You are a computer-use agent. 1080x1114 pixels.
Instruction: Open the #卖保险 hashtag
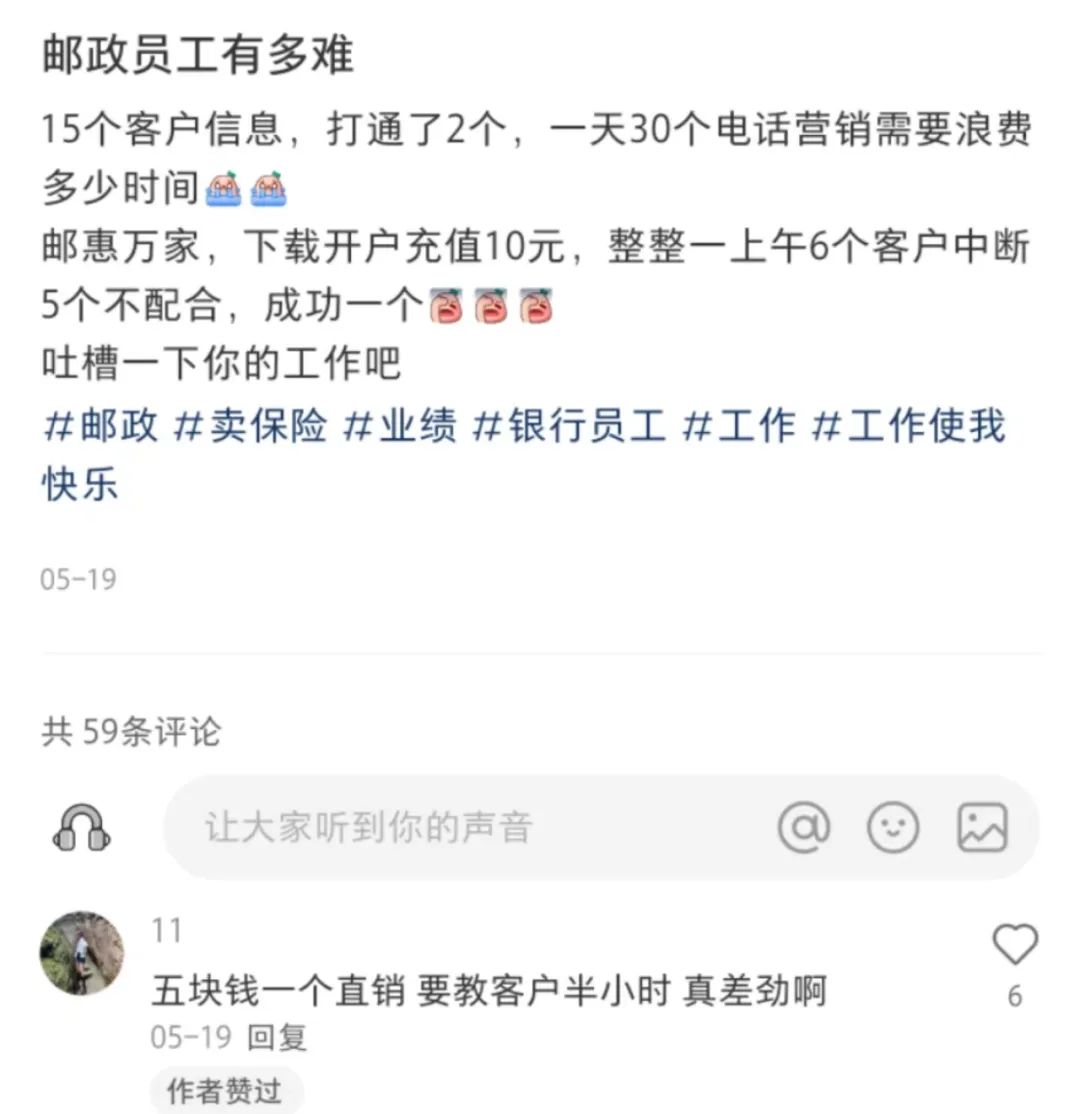click(251, 426)
